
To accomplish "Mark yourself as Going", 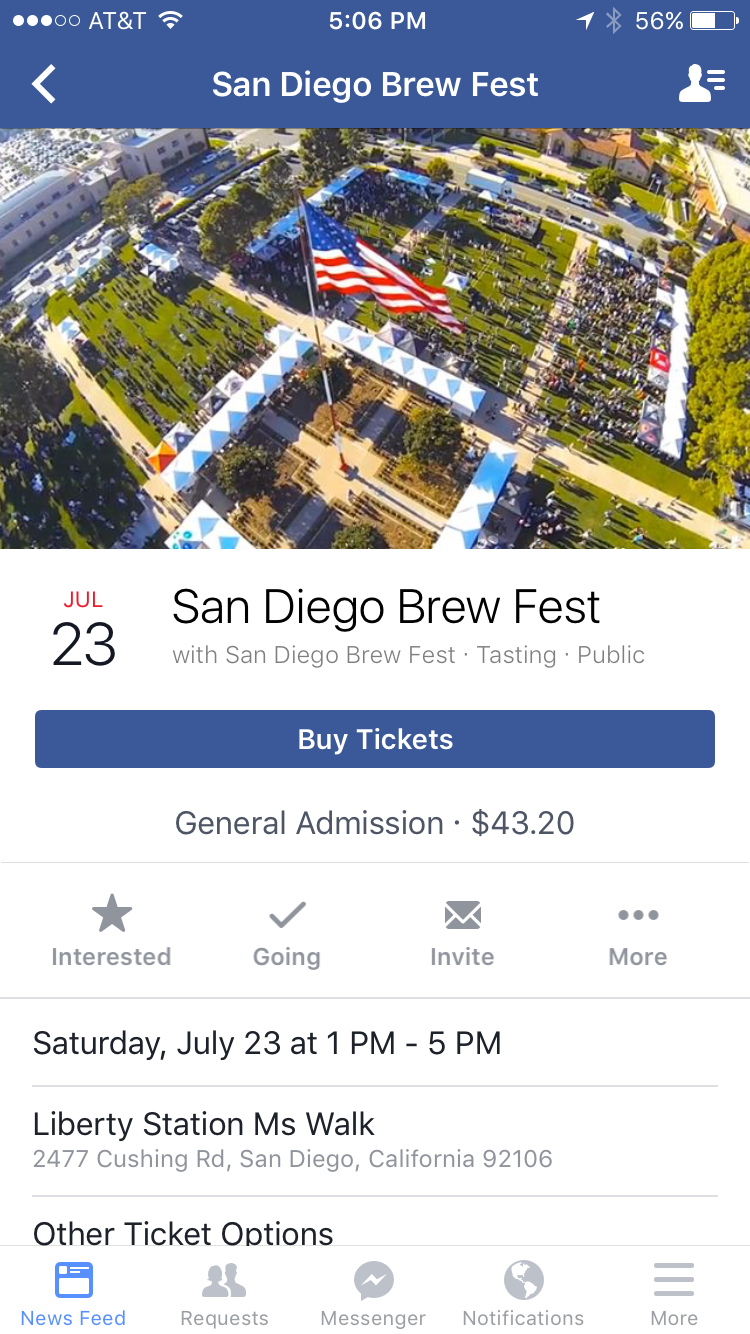I will [x=287, y=932].
